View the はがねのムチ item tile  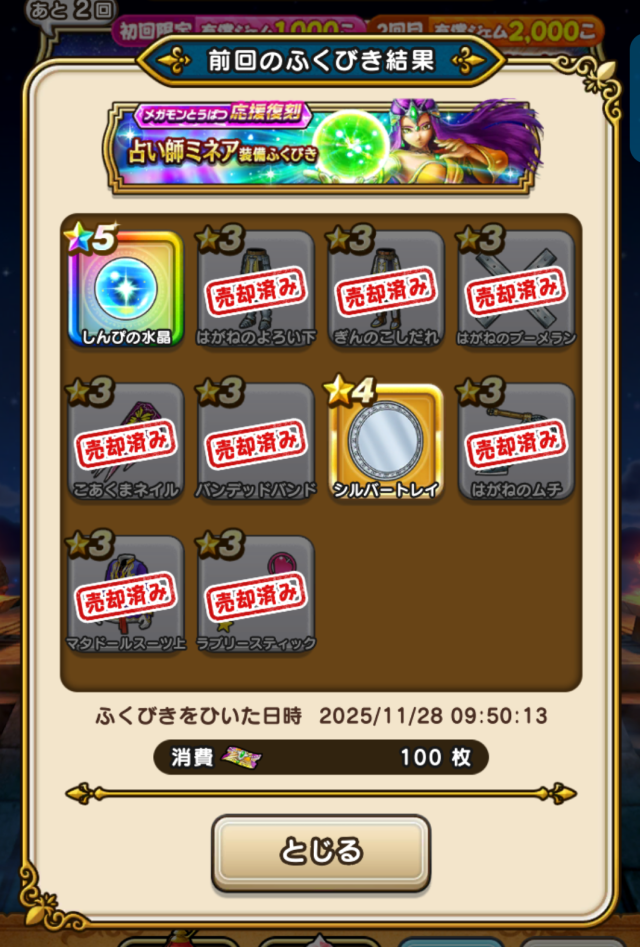pyautogui.click(x=516, y=442)
